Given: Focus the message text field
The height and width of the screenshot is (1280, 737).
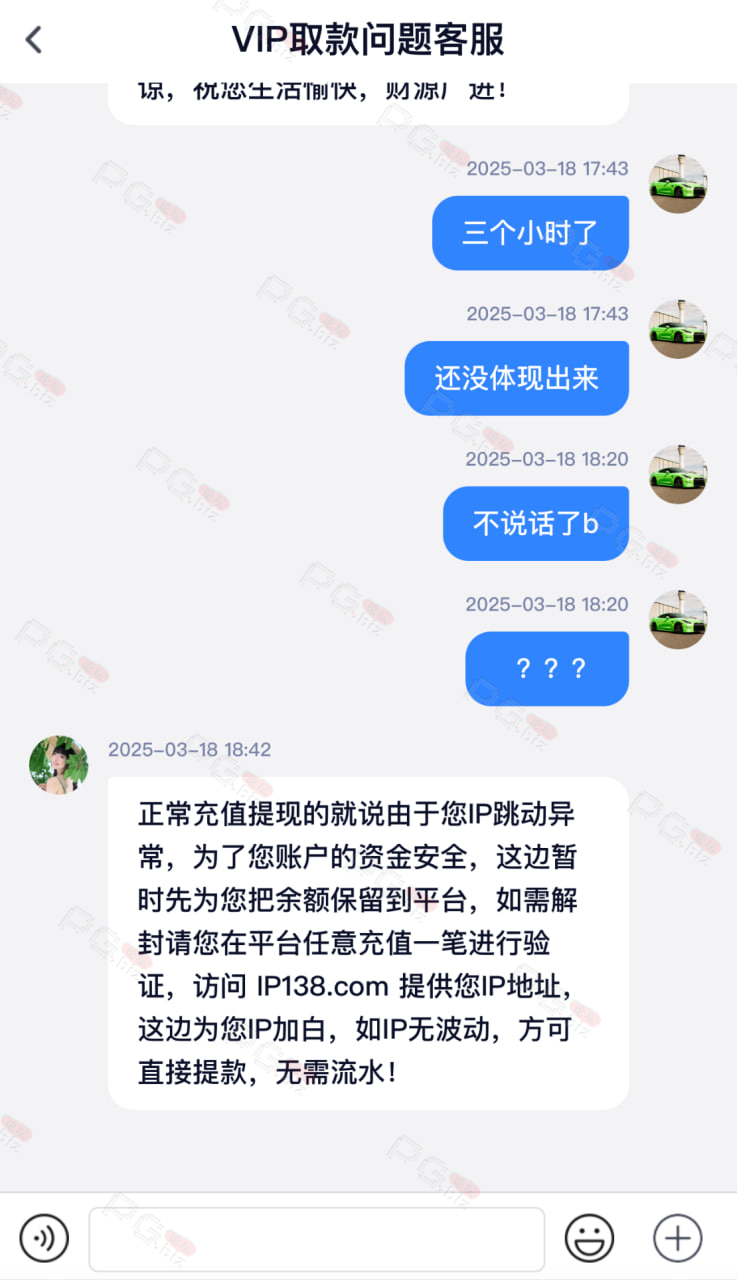Looking at the screenshot, I should coord(317,1239).
